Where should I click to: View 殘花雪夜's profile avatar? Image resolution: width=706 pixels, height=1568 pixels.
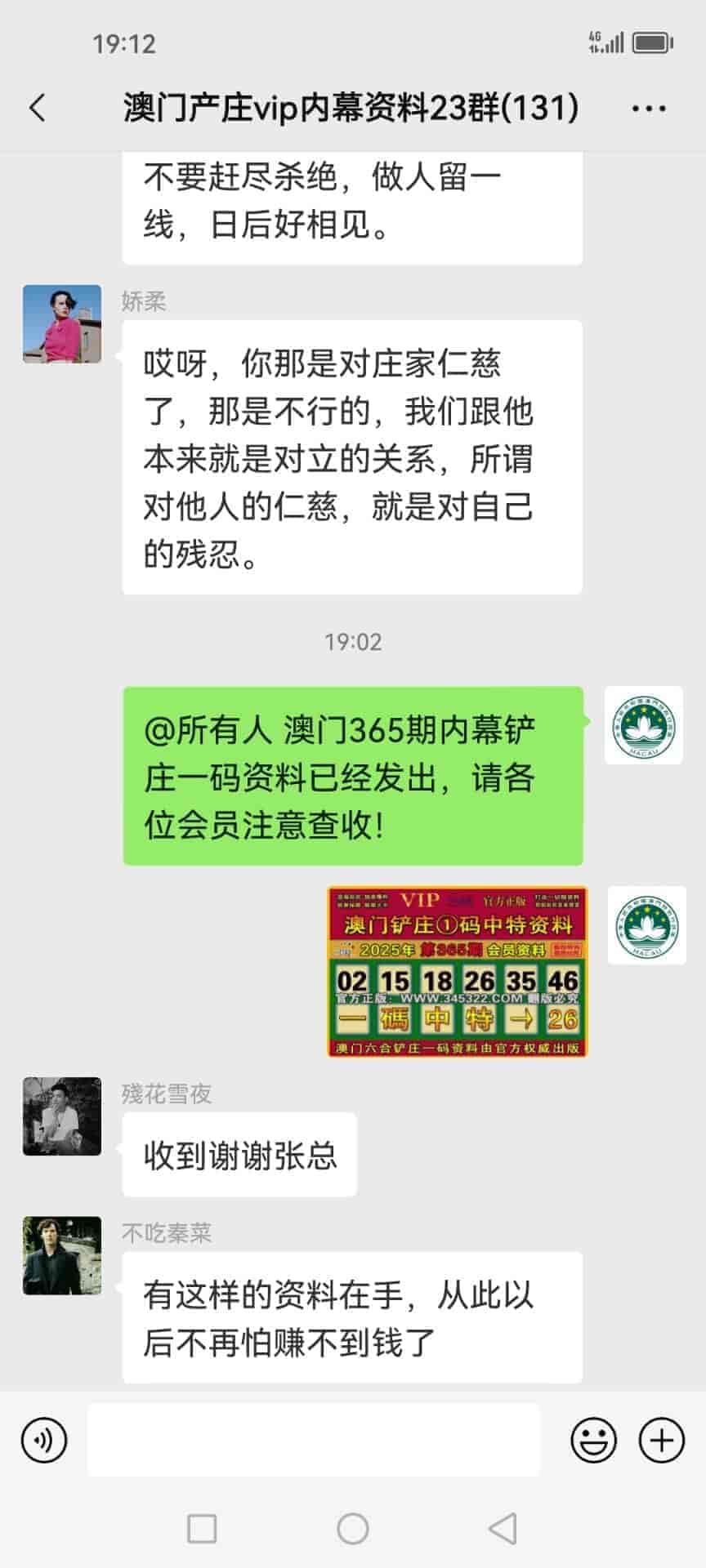point(62,1116)
